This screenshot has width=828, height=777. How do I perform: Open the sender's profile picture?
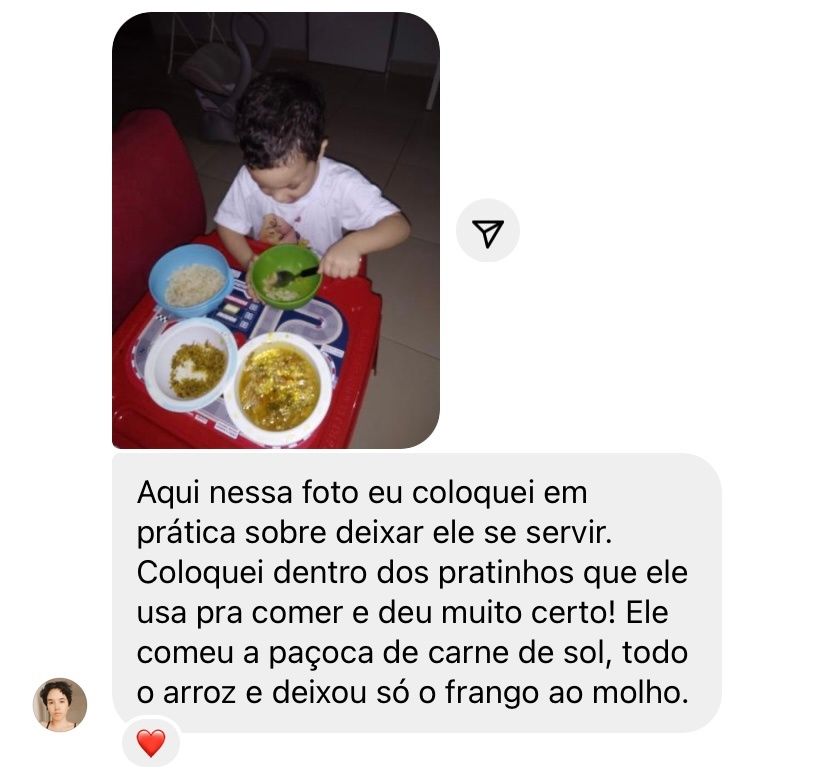(60, 705)
